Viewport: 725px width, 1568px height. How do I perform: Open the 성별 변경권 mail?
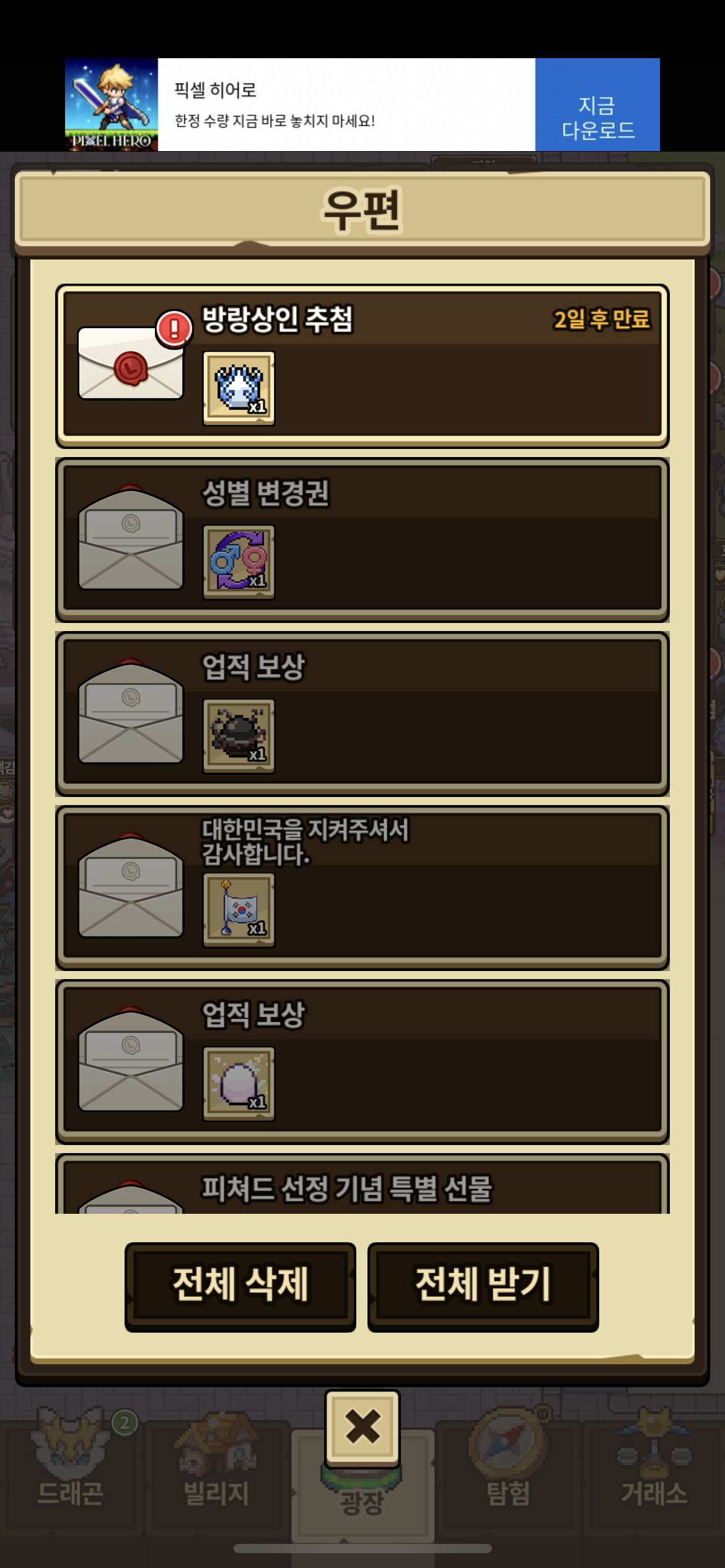362,540
